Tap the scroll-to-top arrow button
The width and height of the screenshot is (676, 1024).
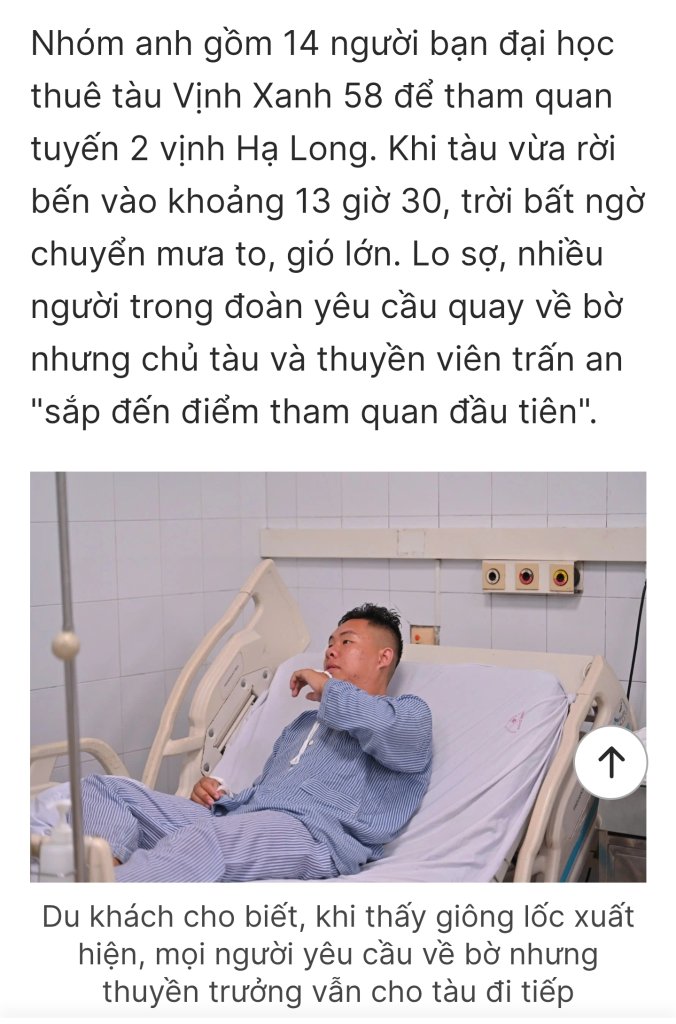coord(610,762)
